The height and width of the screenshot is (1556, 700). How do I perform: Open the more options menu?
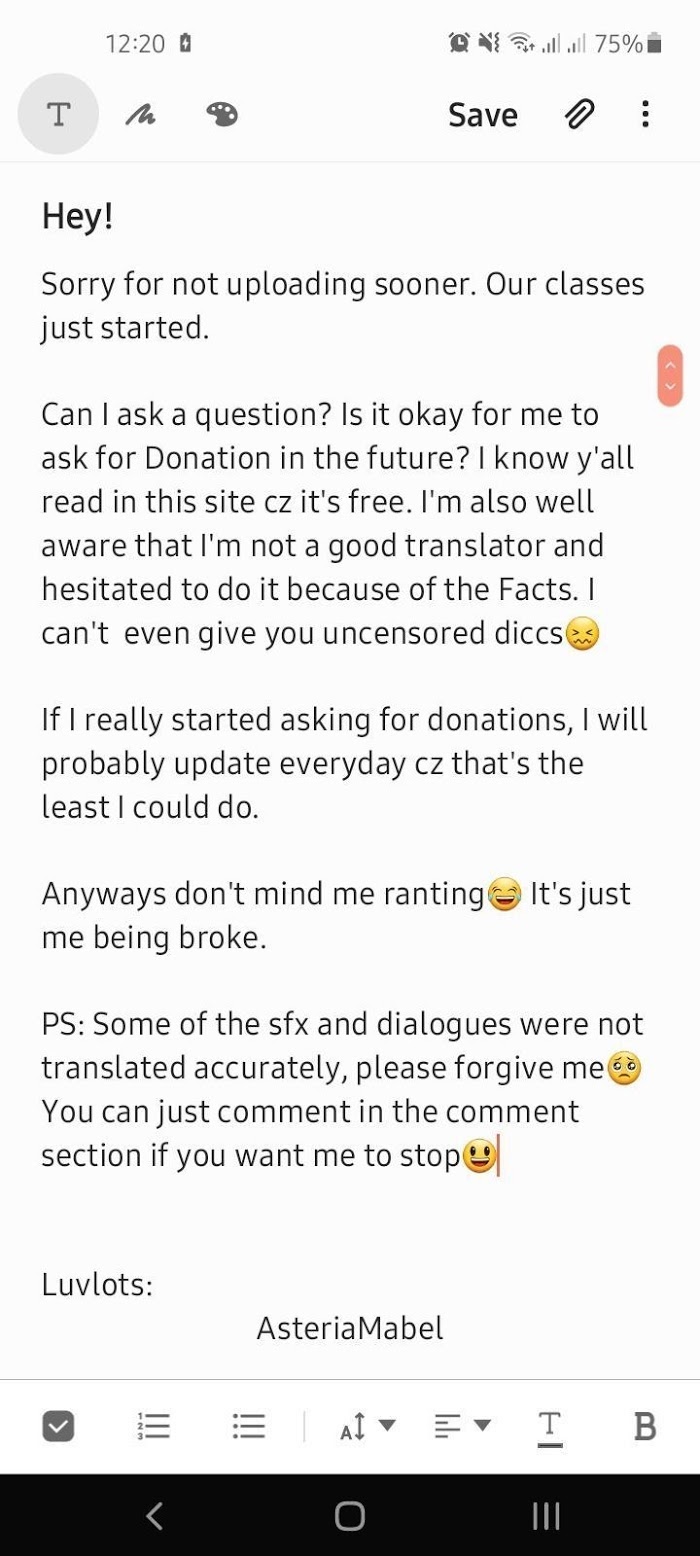(x=646, y=115)
